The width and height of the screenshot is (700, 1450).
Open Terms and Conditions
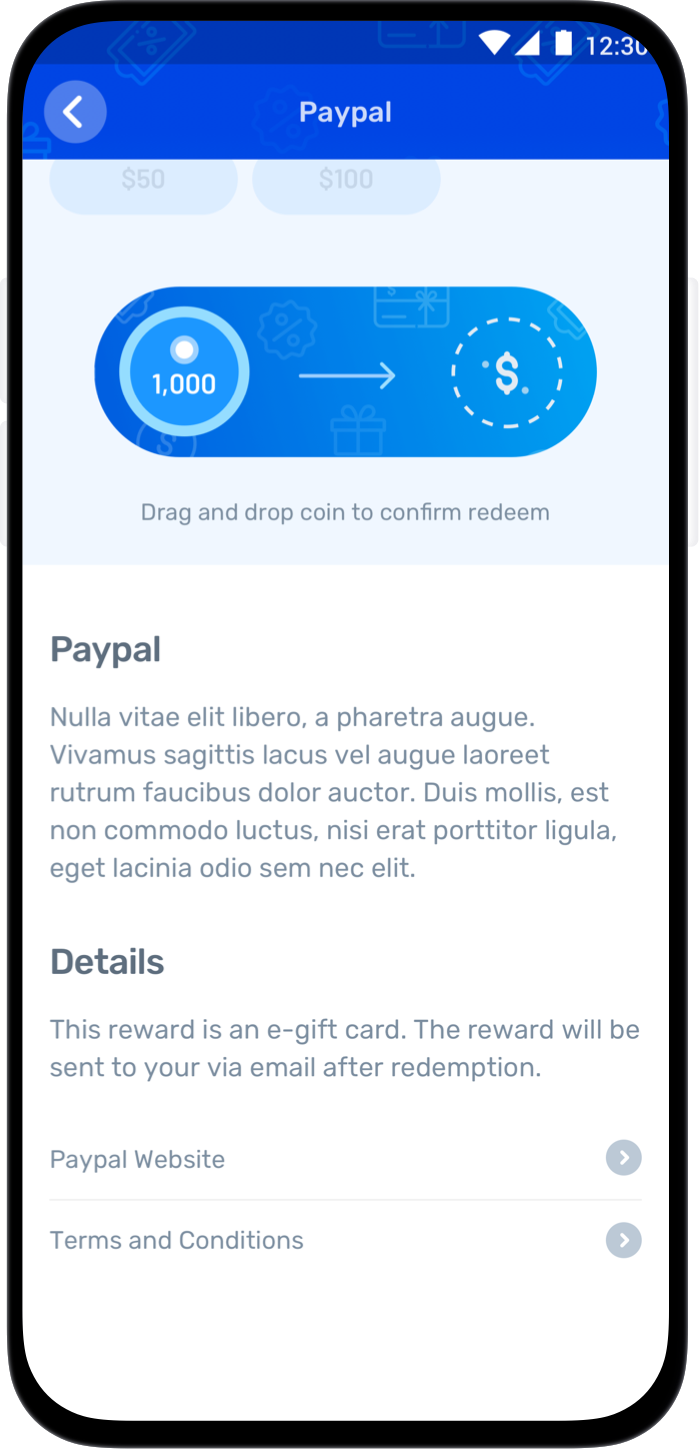point(346,1240)
